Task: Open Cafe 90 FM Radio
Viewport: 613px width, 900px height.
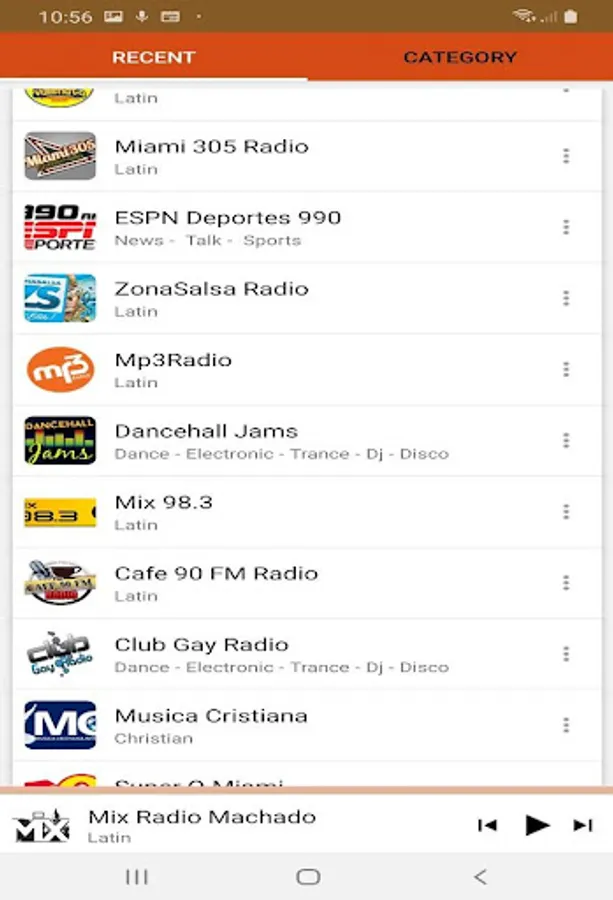Action: pyautogui.click(x=216, y=582)
